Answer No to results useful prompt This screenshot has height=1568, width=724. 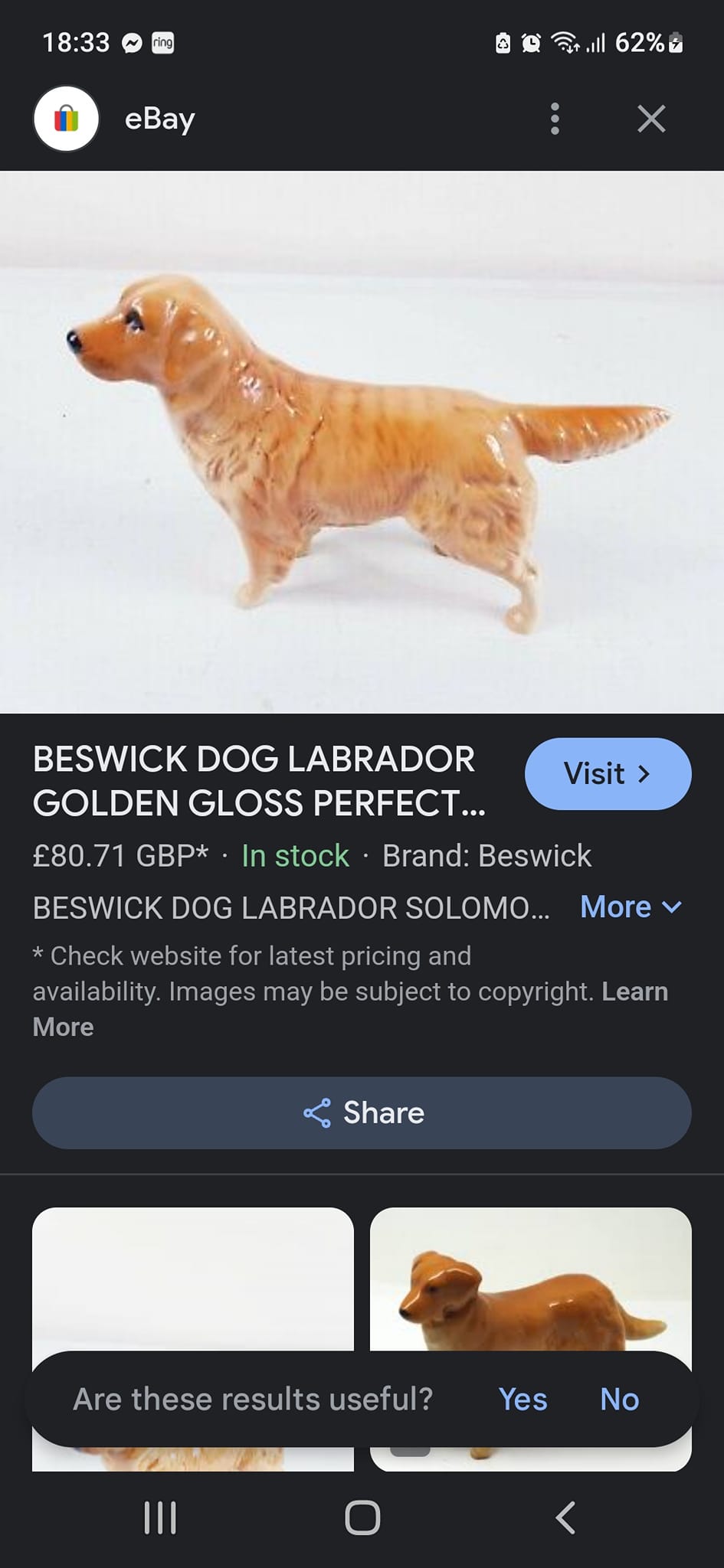tap(619, 1399)
